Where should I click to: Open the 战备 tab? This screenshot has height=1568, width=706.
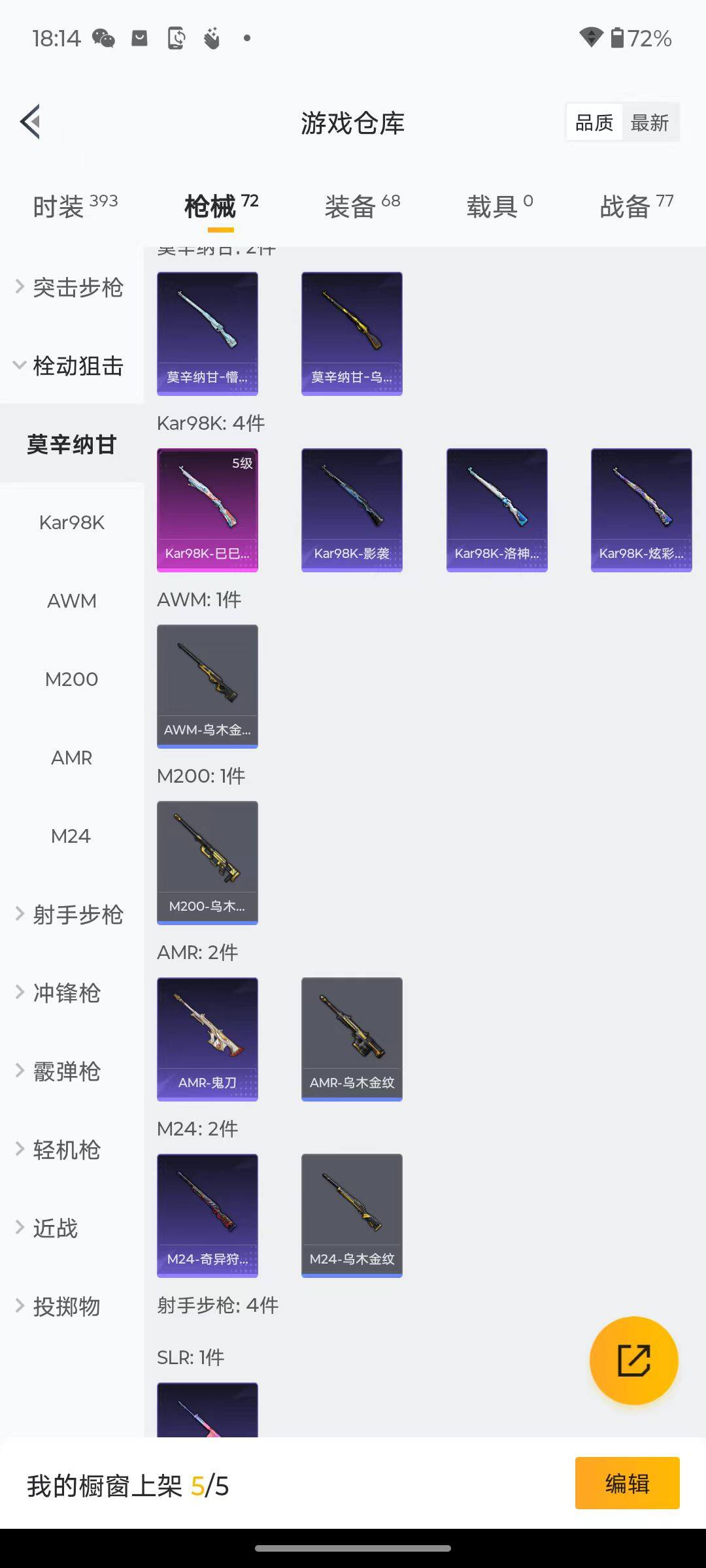[636, 206]
